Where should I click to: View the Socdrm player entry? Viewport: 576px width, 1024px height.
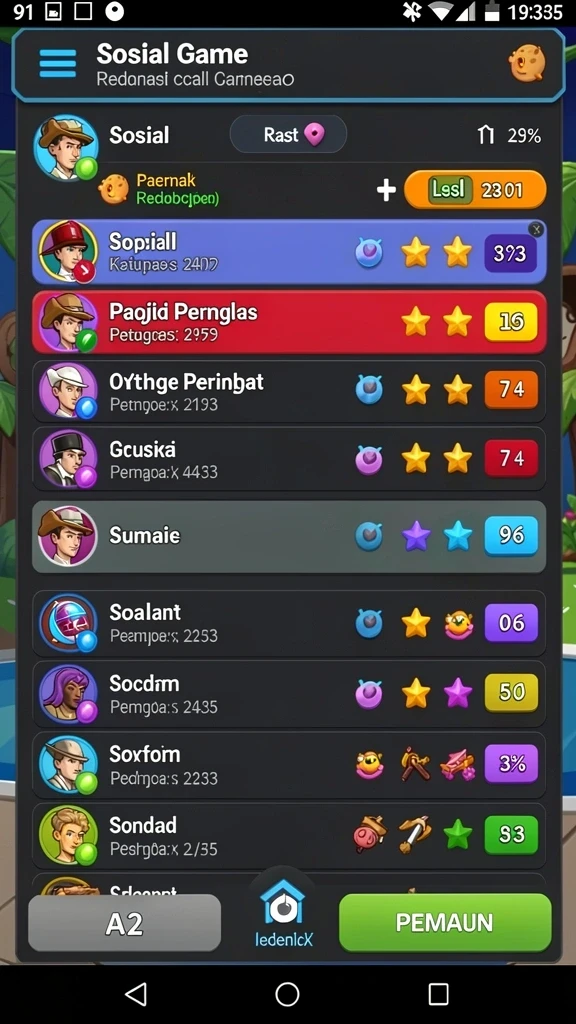[289, 694]
